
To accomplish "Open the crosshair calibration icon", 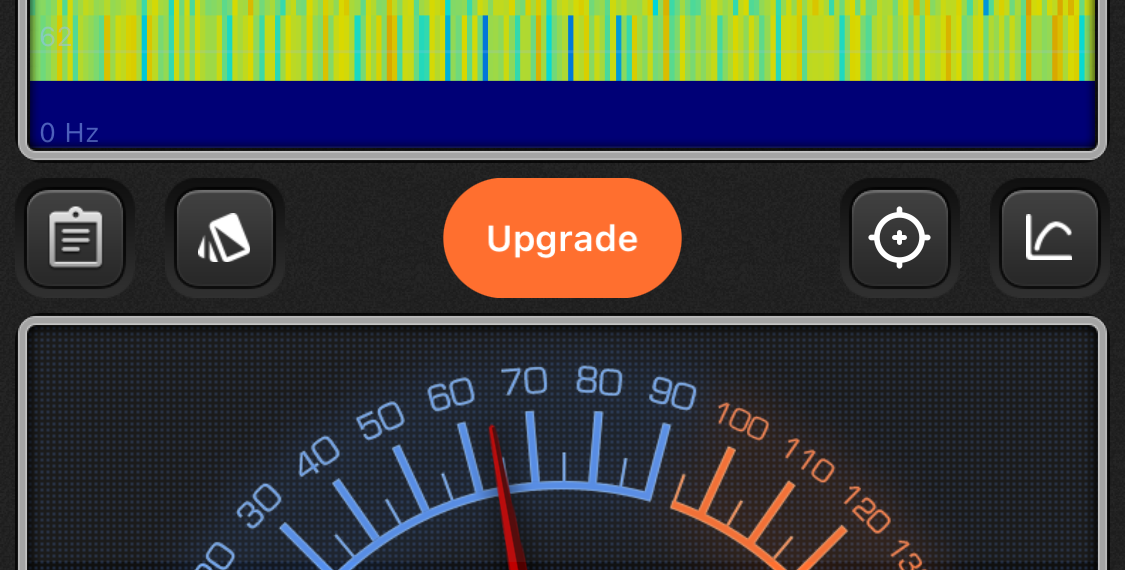I will [x=899, y=238].
